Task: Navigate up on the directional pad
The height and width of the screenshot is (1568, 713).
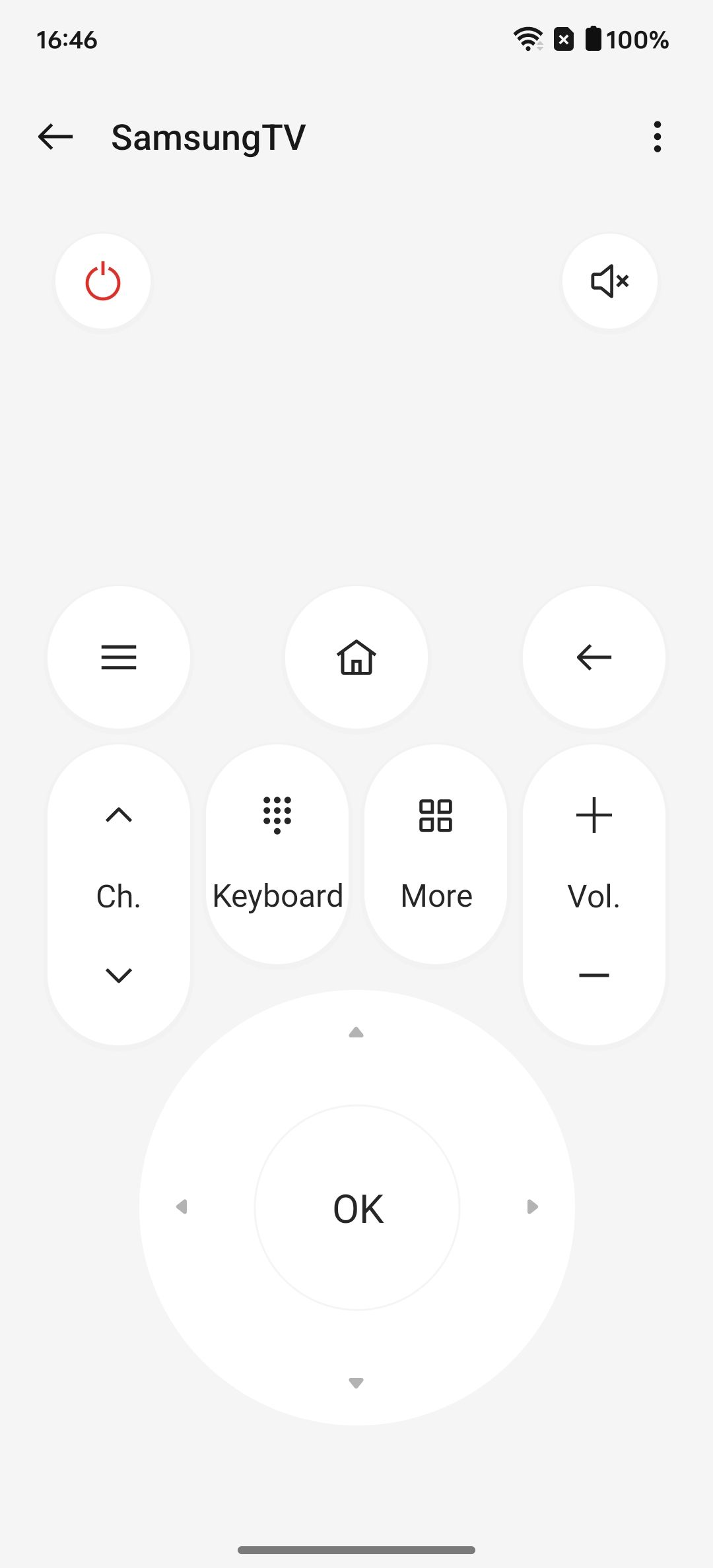Action: pyautogui.click(x=356, y=1033)
